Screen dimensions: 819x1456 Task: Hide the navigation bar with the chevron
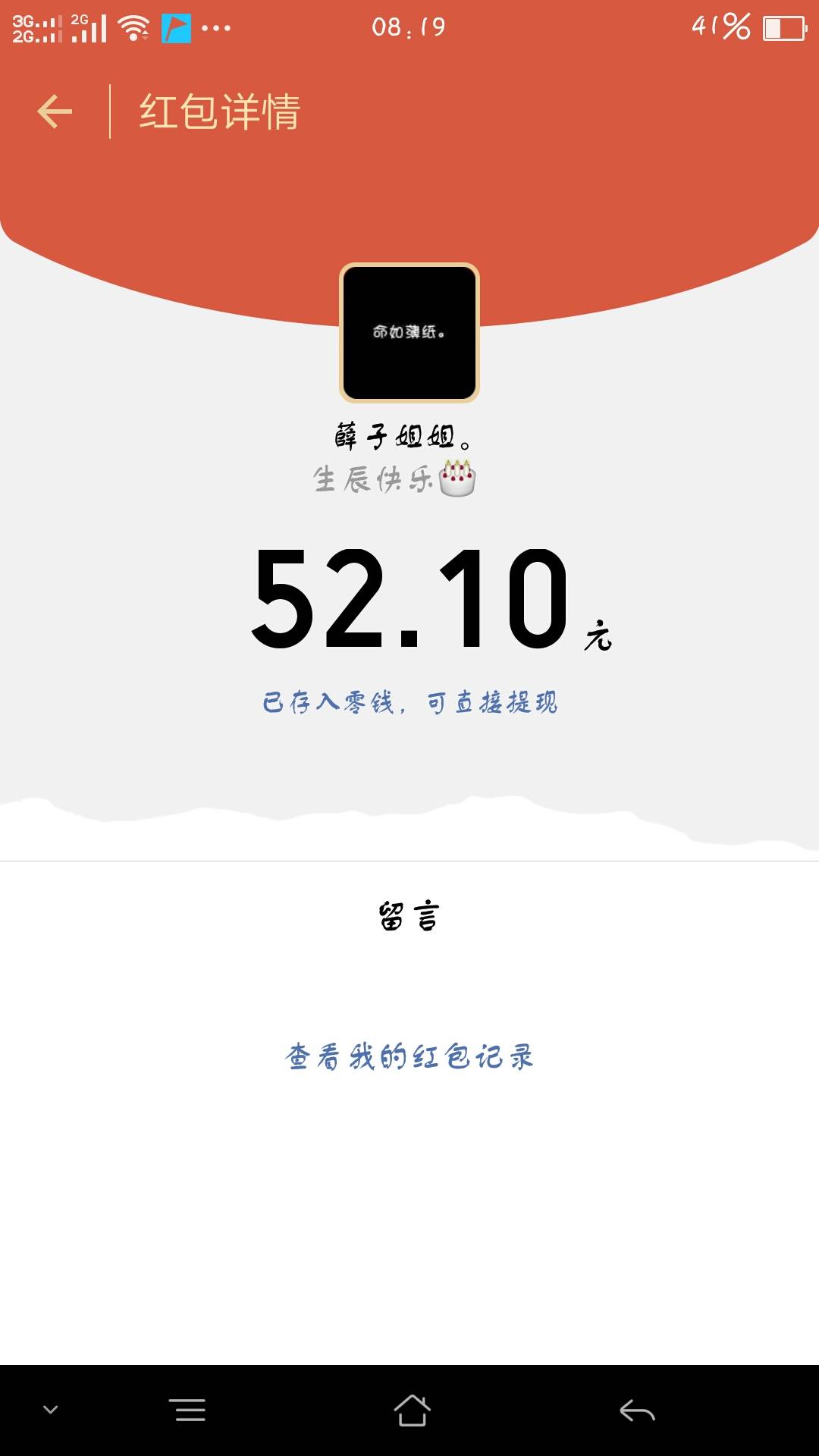[x=51, y=1410]
